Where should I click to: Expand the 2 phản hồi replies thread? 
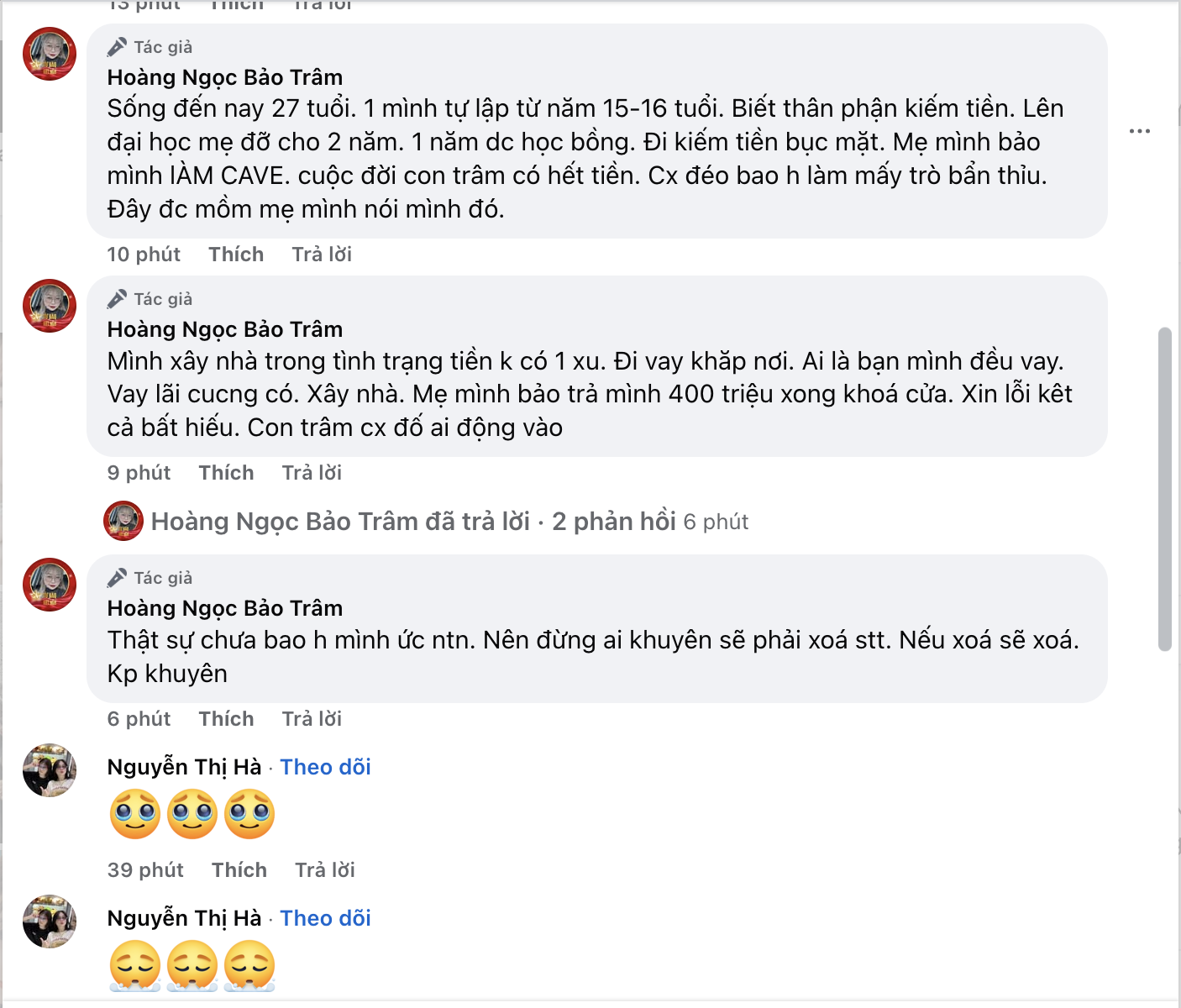coord(613,522)
